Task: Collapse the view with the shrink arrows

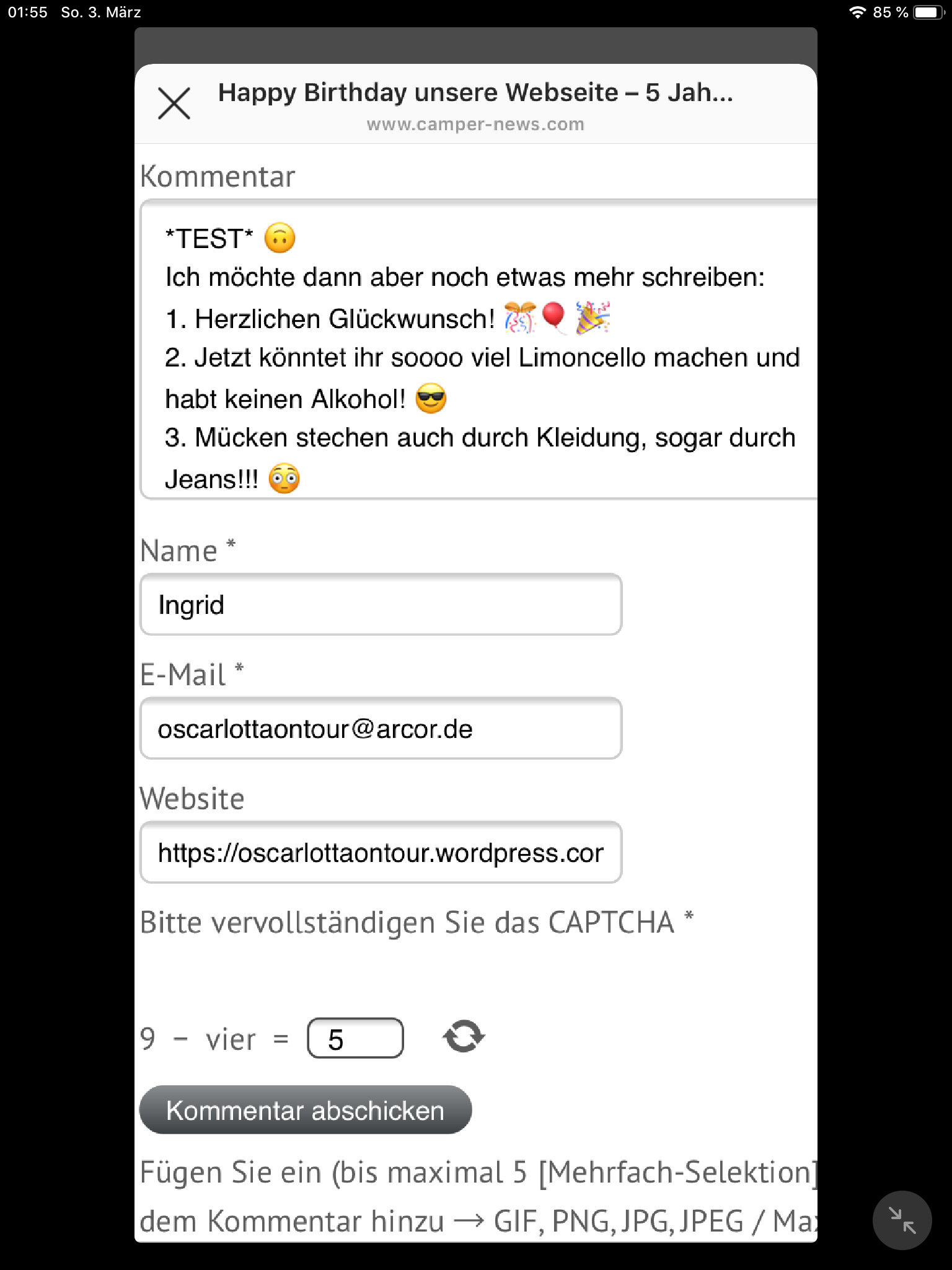Action: coord(902,1220)
